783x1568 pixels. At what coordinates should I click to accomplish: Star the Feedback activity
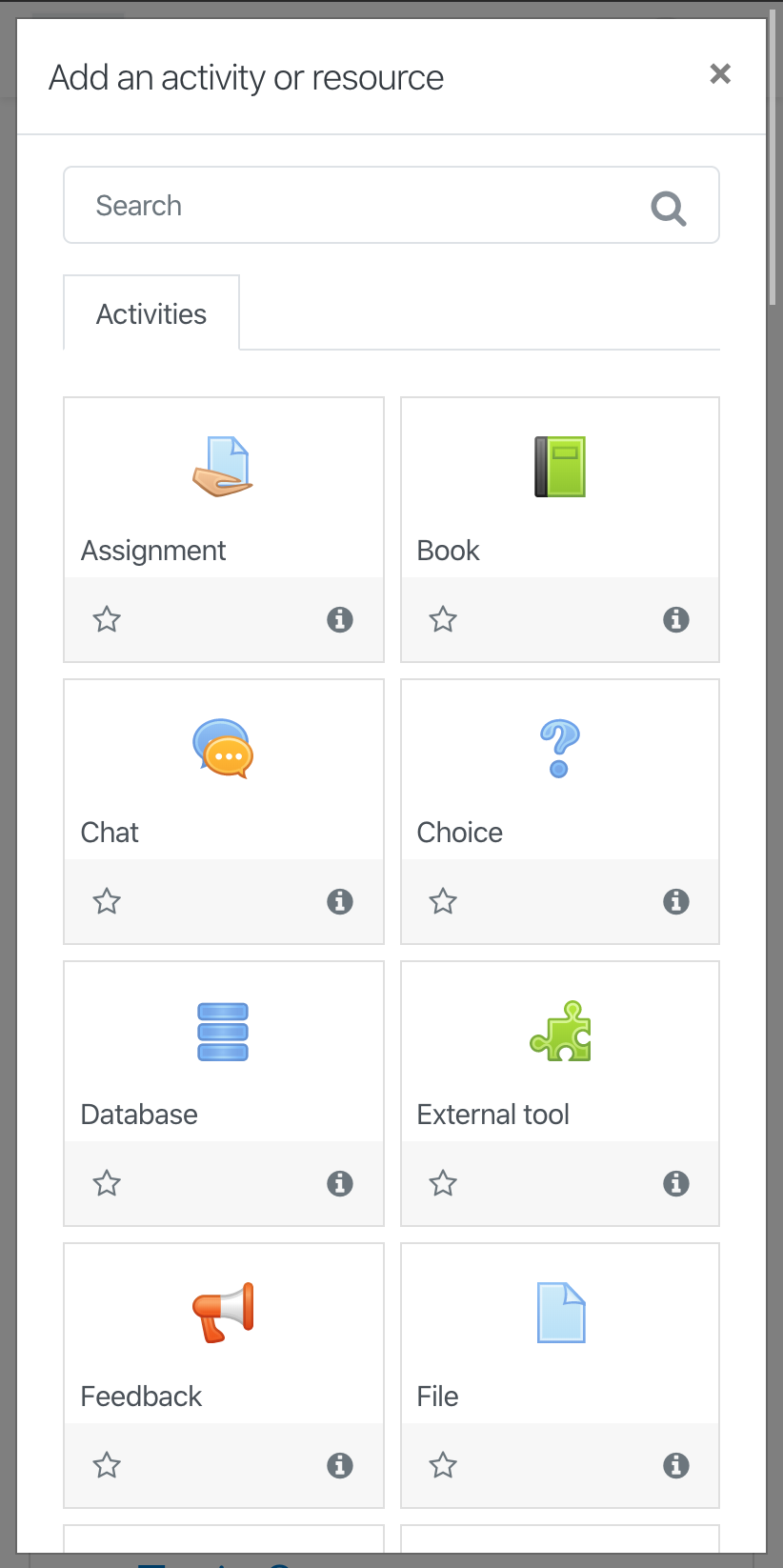107,1465
